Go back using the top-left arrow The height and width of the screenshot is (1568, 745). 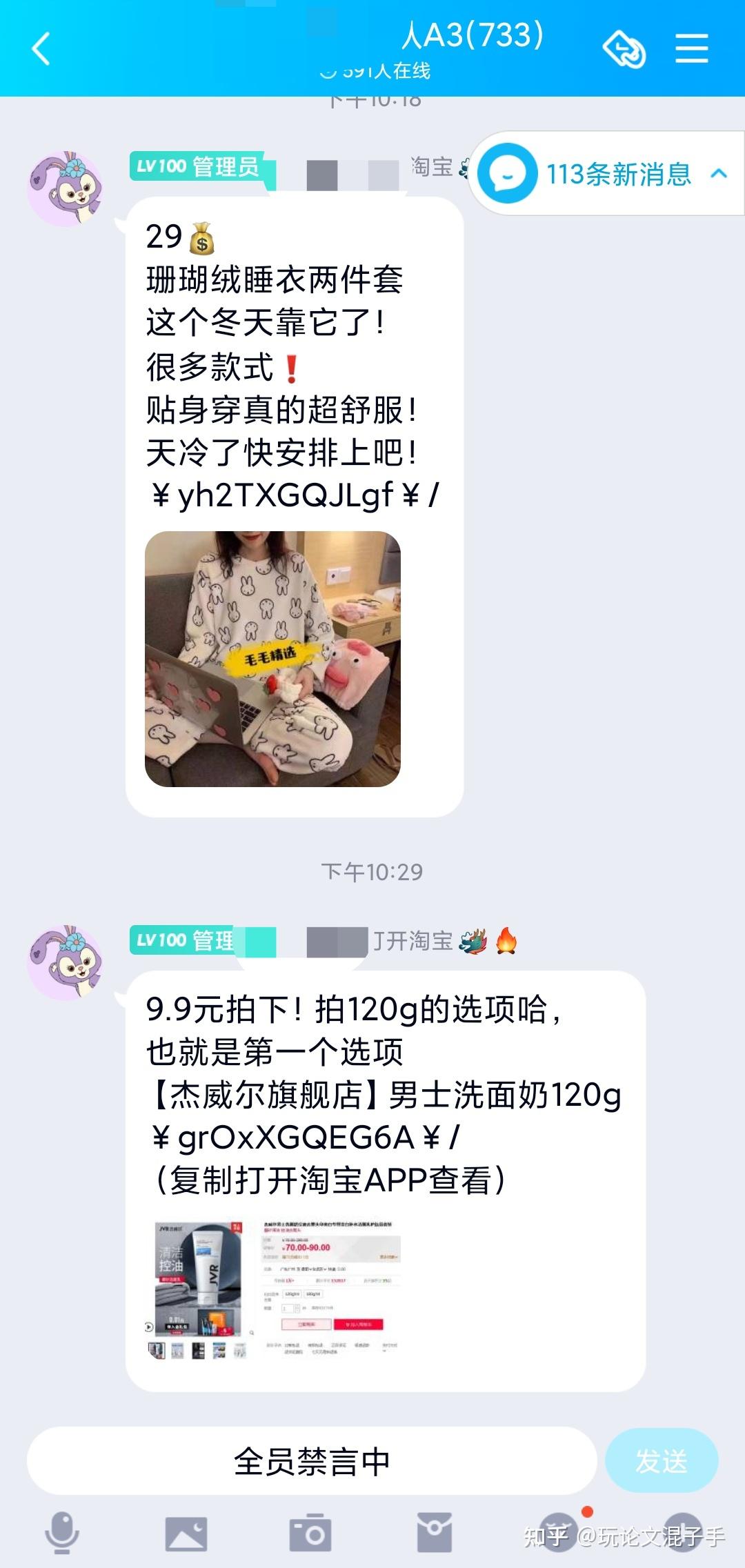pos(41,49)
